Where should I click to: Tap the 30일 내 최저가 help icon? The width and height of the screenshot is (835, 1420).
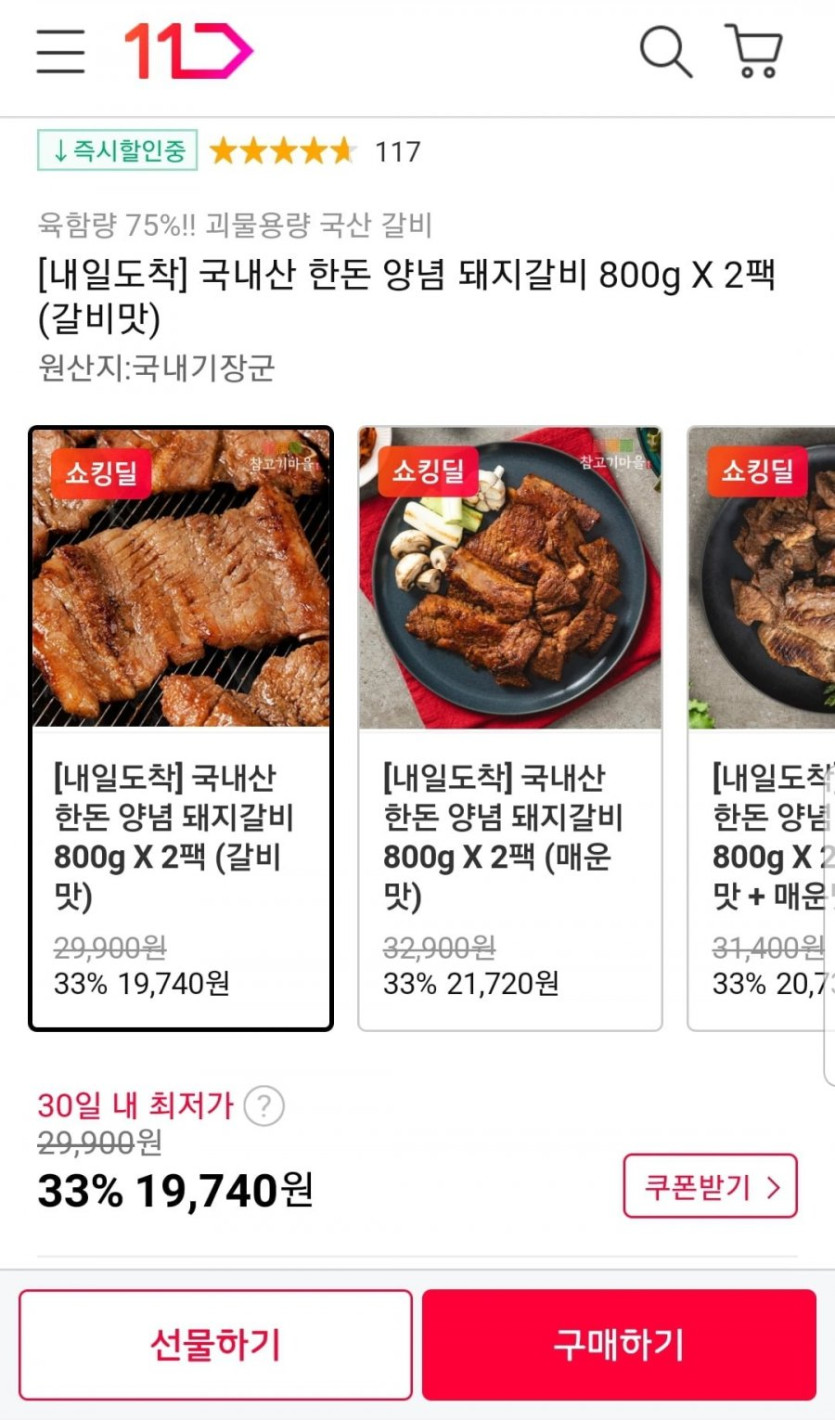[264, 1106]
